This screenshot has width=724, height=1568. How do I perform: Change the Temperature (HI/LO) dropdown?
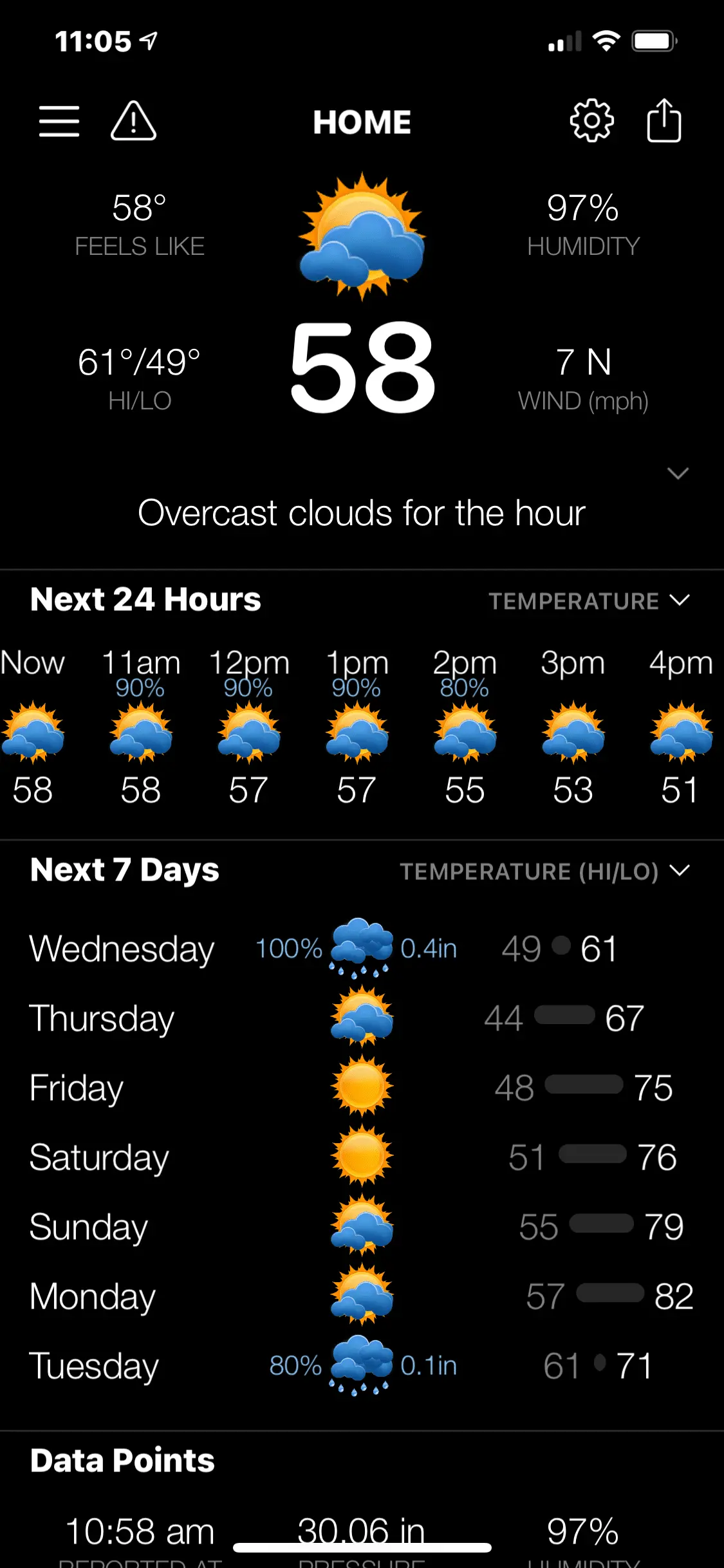pos(544,872)
